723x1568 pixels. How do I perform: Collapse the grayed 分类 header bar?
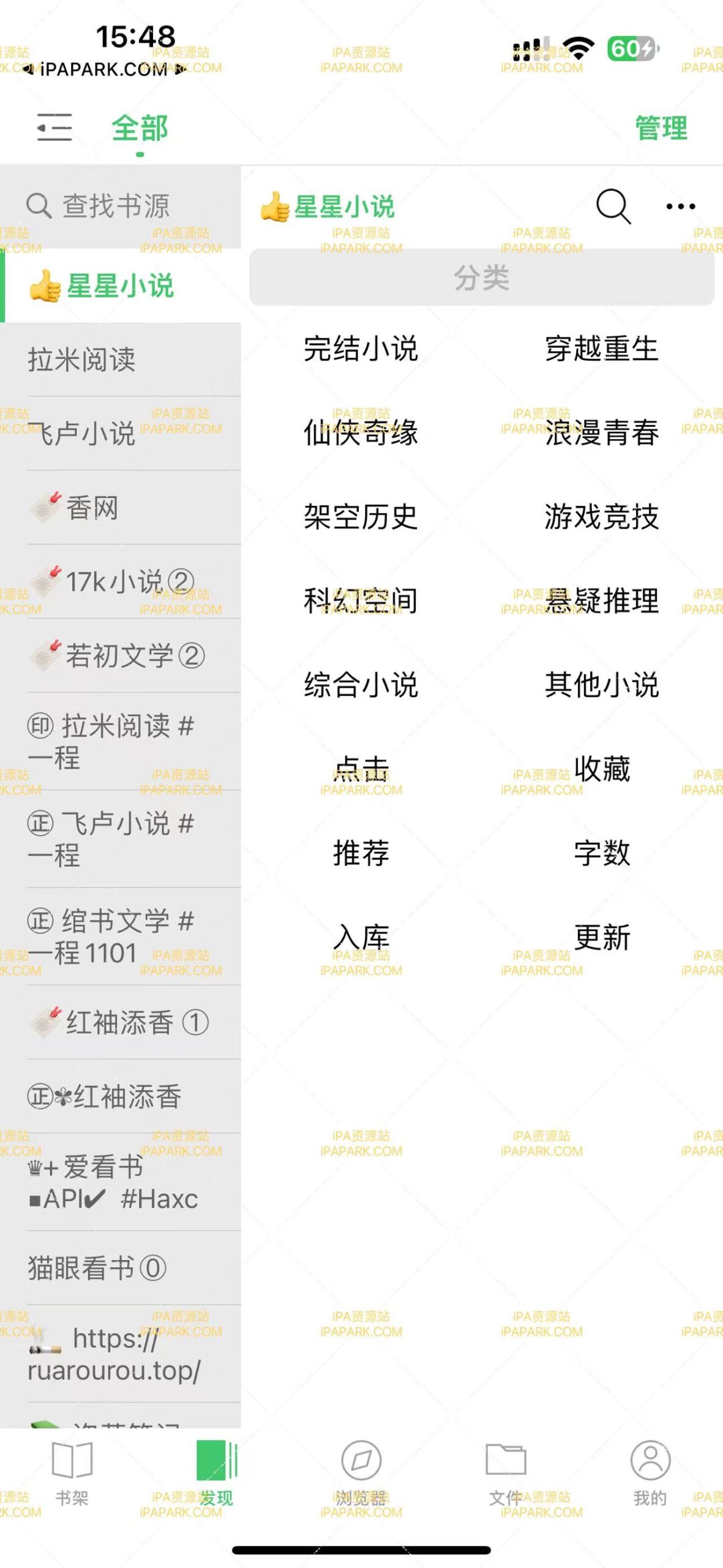483,279
